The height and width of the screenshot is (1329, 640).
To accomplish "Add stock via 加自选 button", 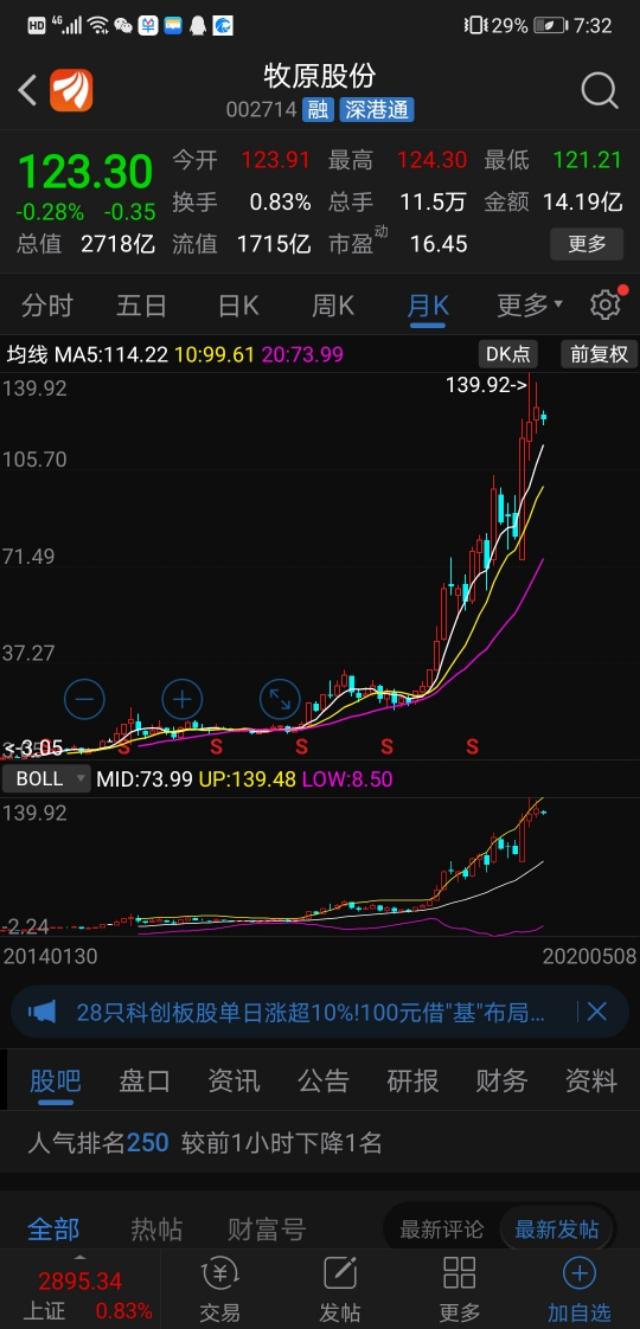I will (x=579, y=1288).
